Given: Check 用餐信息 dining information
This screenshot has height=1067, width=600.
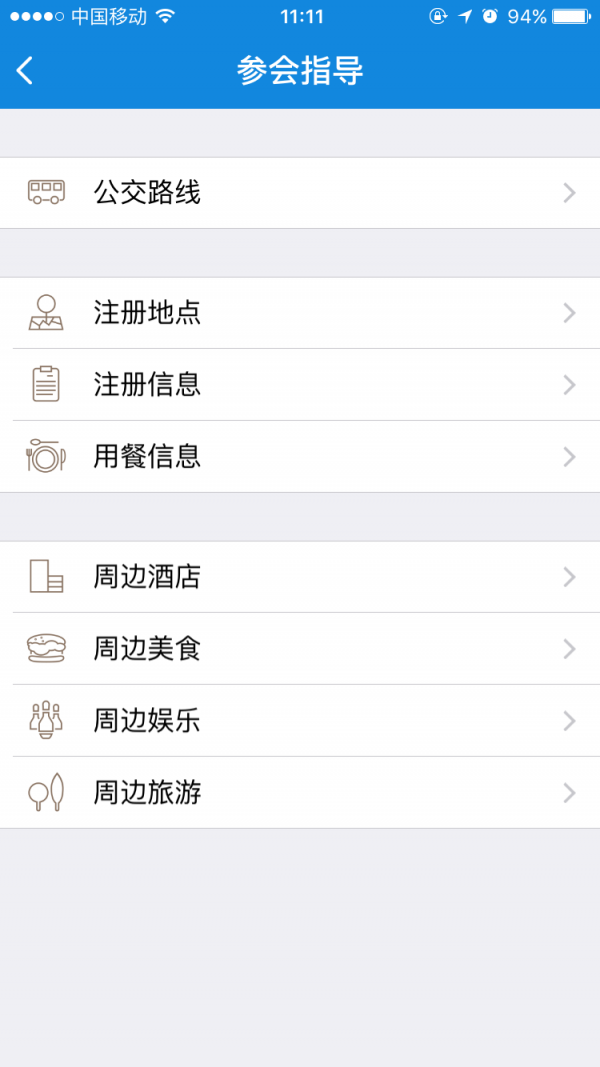Looking at the screenshot, I should [300, 457].
